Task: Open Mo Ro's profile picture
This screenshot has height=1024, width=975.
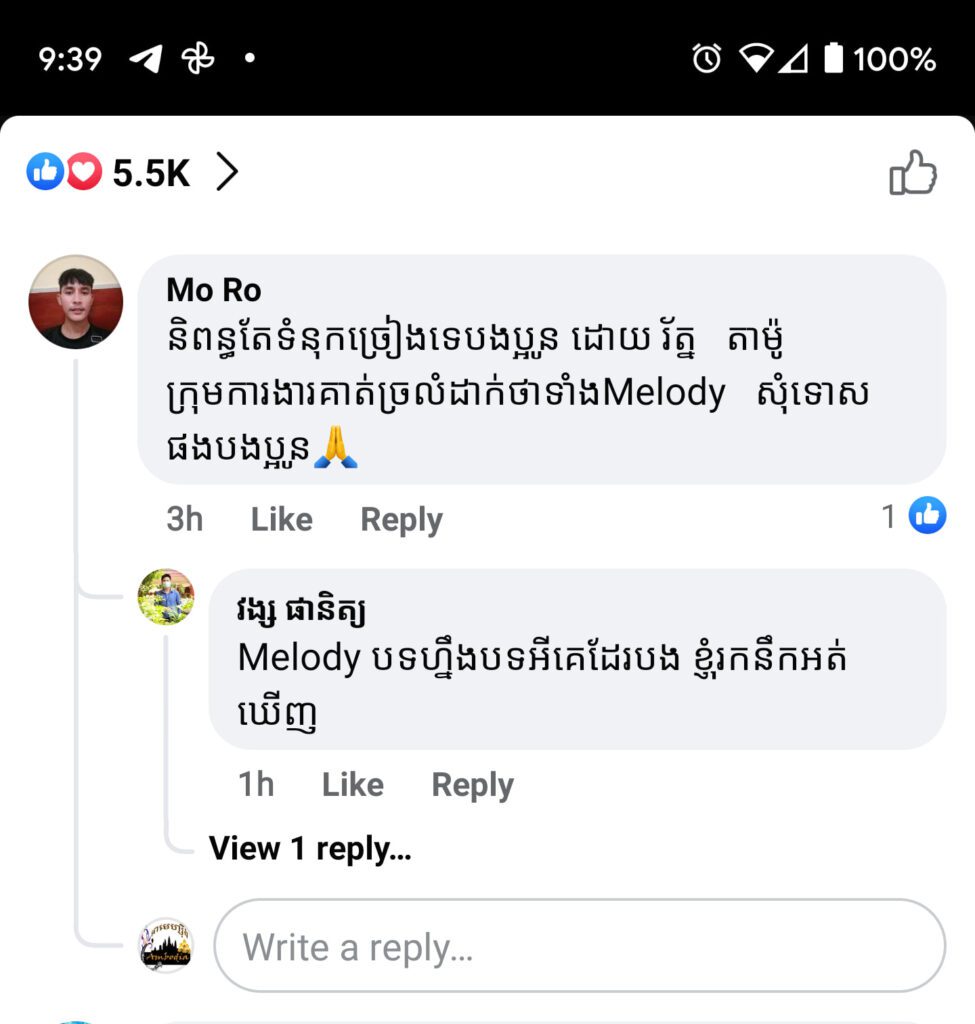Action: 76,302
